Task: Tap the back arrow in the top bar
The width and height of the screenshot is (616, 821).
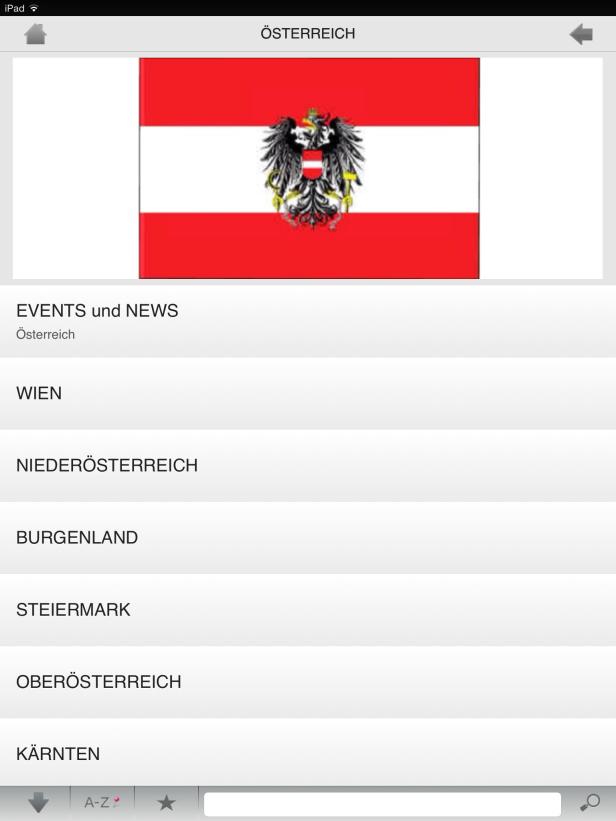Action: [x=580, y=34]
